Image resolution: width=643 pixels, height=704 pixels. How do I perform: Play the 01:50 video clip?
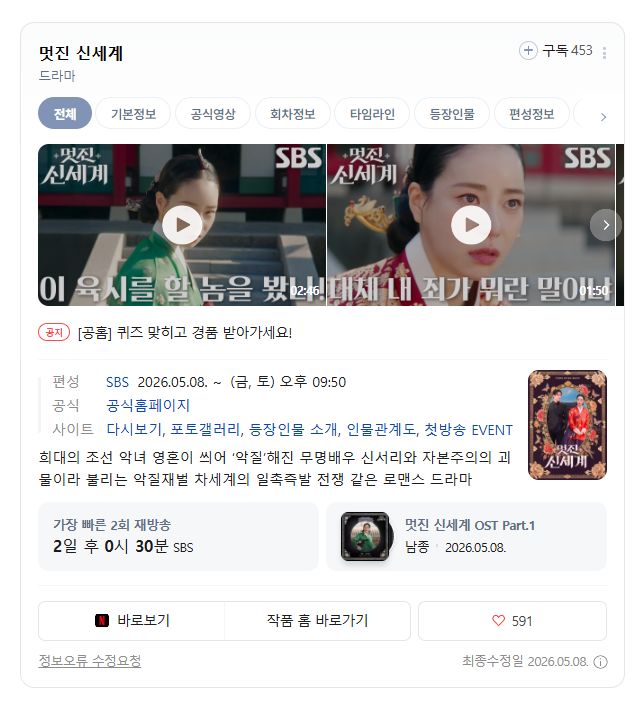pyautogui.click(x=471, y=225)
